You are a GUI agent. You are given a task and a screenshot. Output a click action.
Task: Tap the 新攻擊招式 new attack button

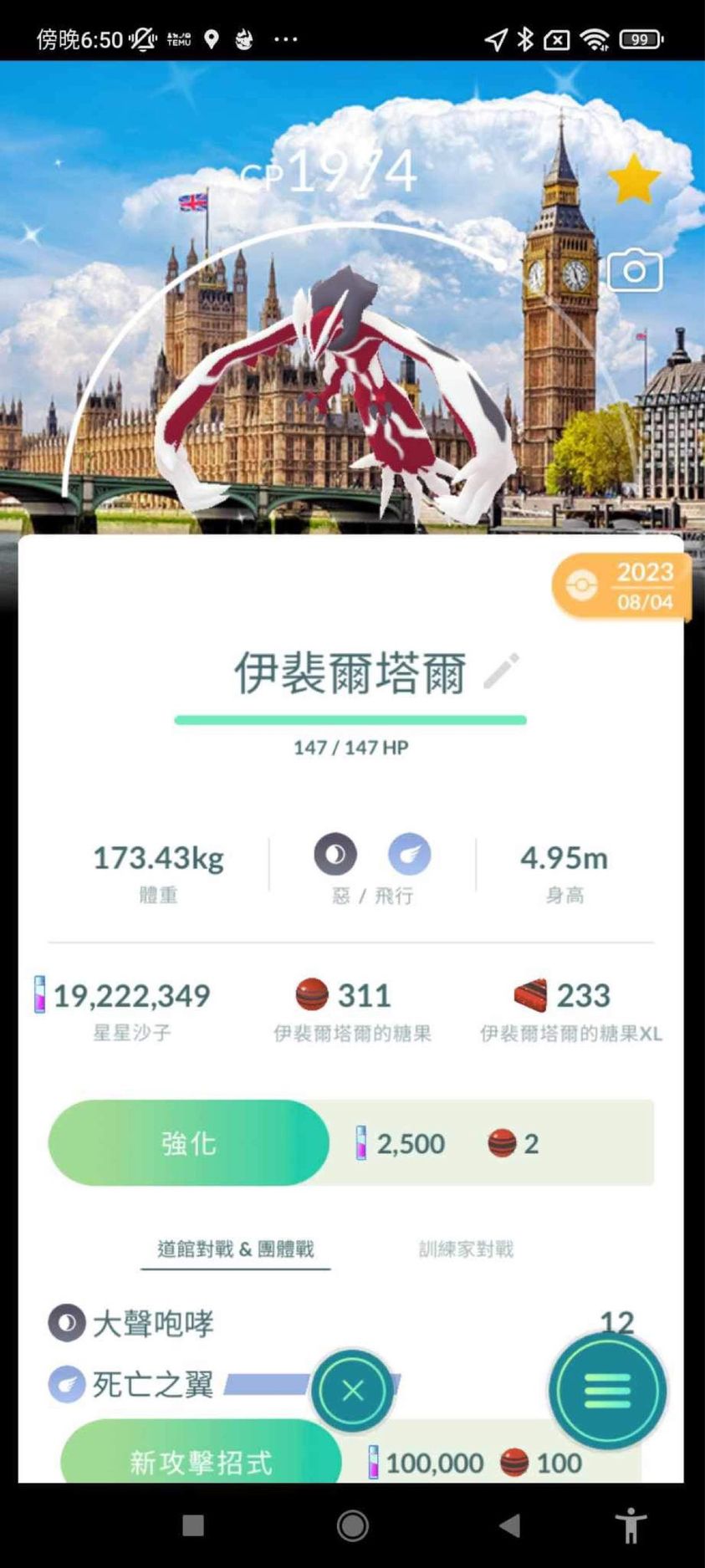[x=201, y=1461]
